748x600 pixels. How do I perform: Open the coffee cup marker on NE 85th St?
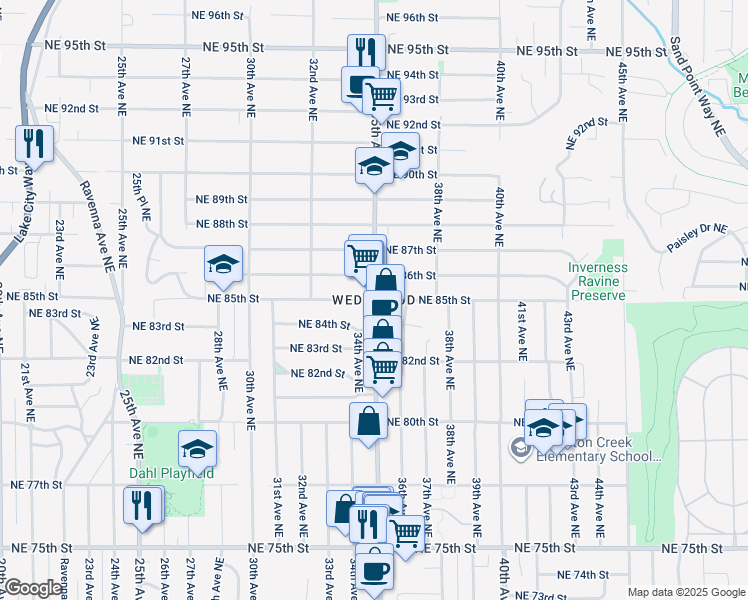click(x=383, y=306)
